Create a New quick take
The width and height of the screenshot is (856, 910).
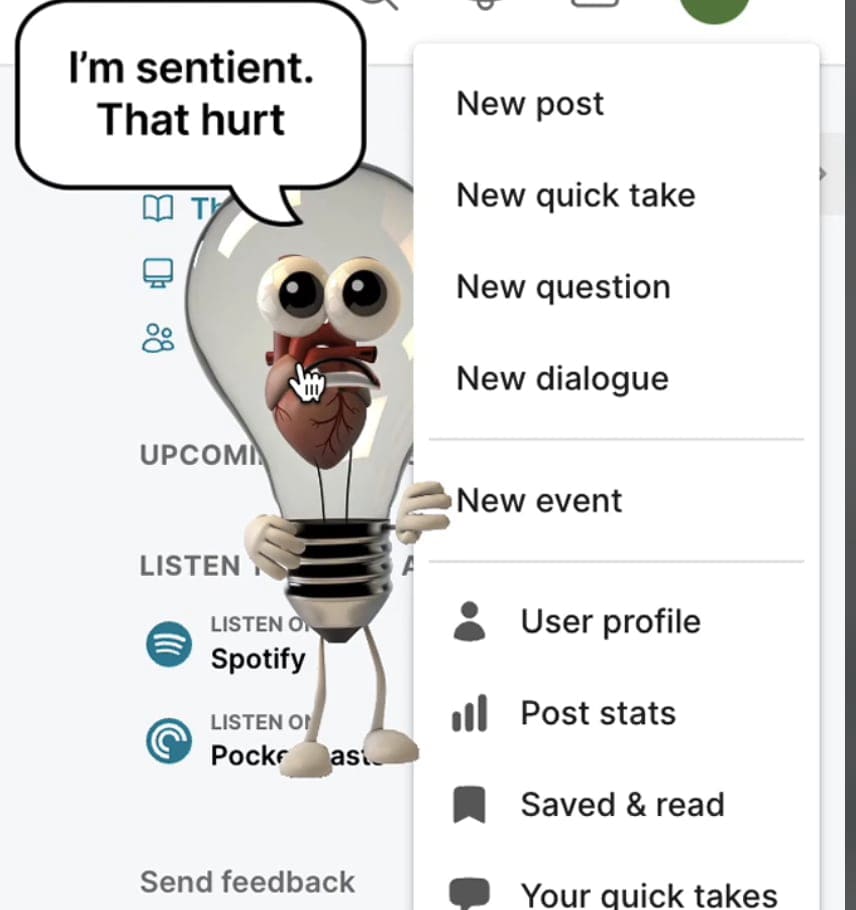(x=575, y=195)
